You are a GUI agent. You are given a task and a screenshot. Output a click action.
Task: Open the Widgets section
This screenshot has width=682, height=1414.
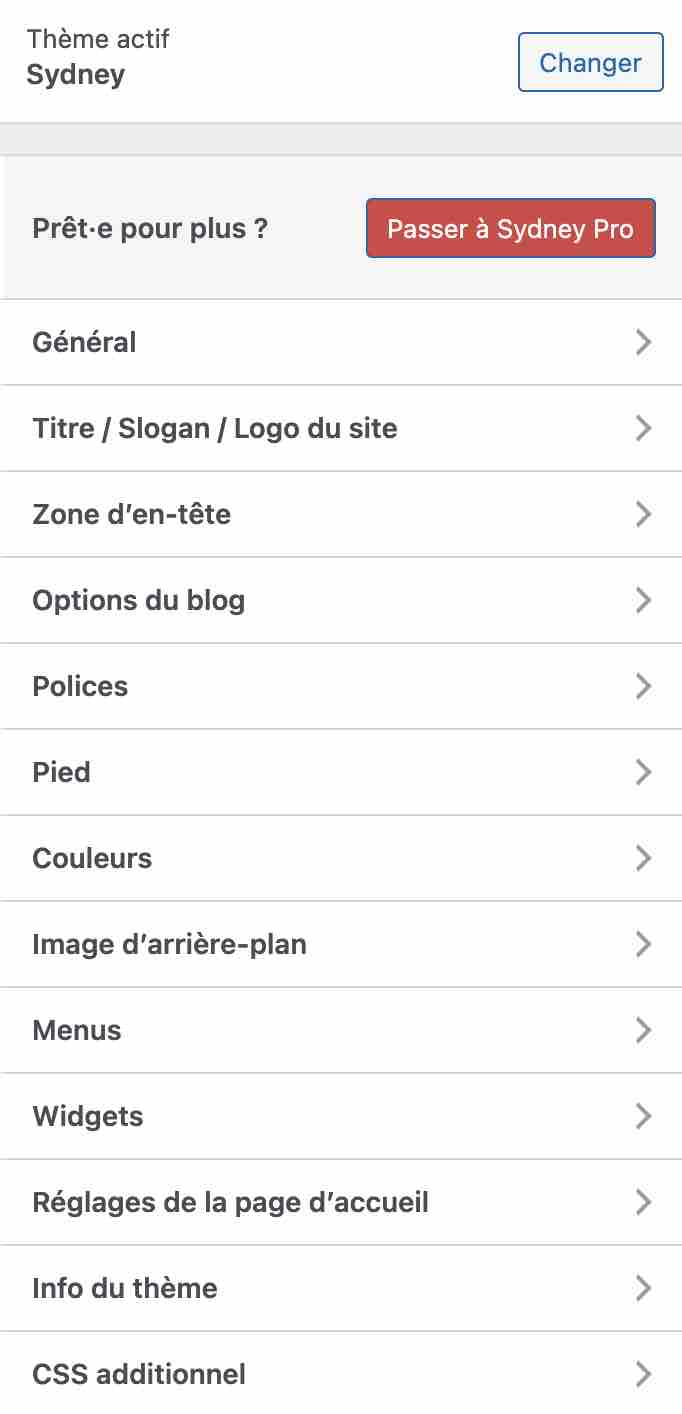(340, 1117)
